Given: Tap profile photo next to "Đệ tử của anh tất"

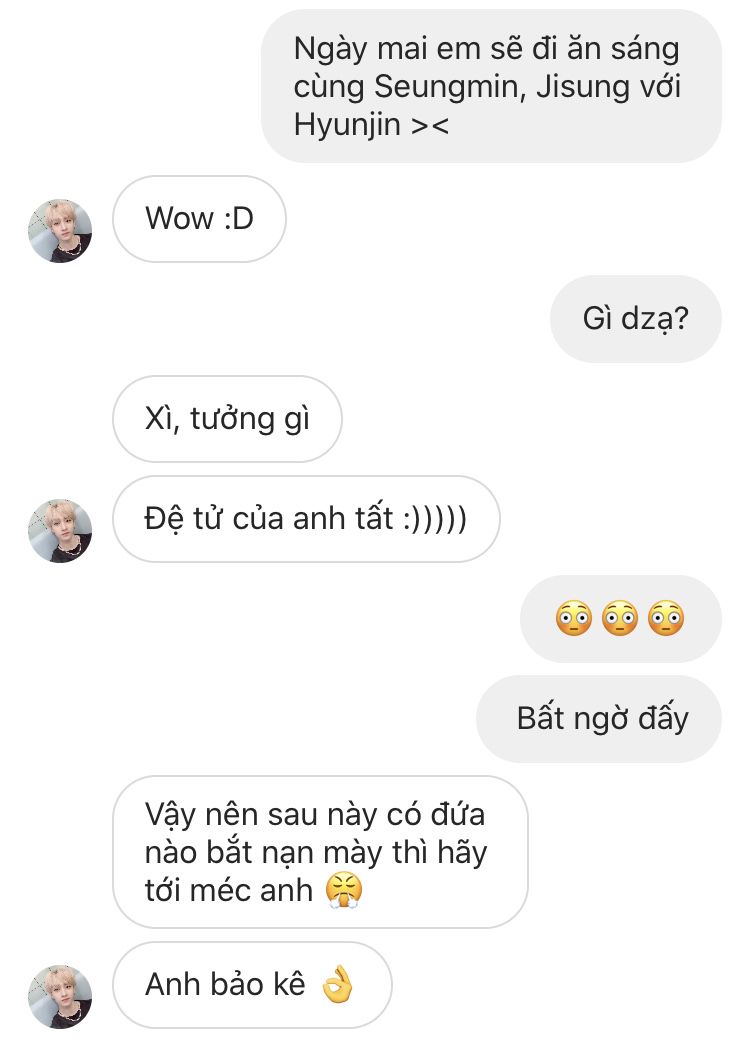Looking at the screenshot, I should pos(60,531).
